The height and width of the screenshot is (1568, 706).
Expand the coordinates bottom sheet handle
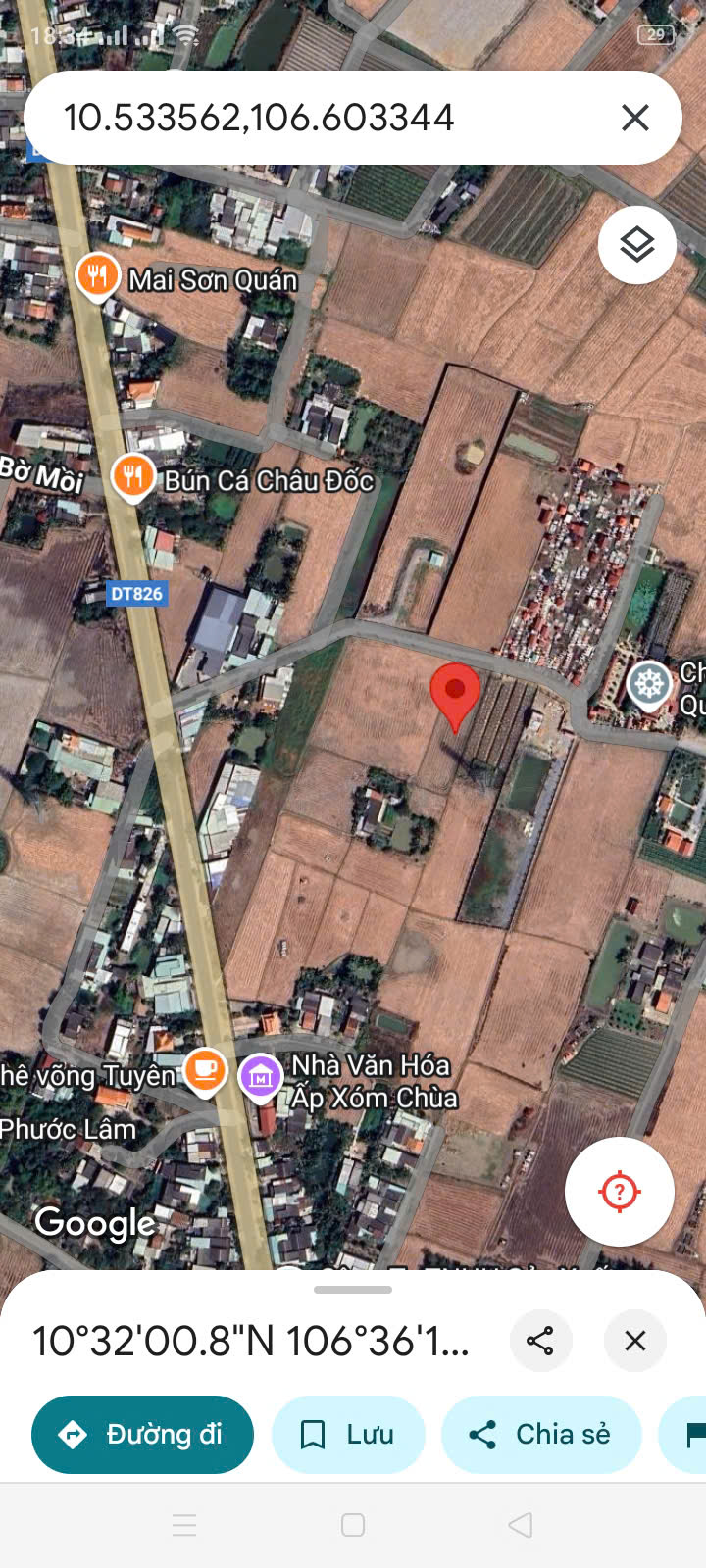coord(353,1290)
